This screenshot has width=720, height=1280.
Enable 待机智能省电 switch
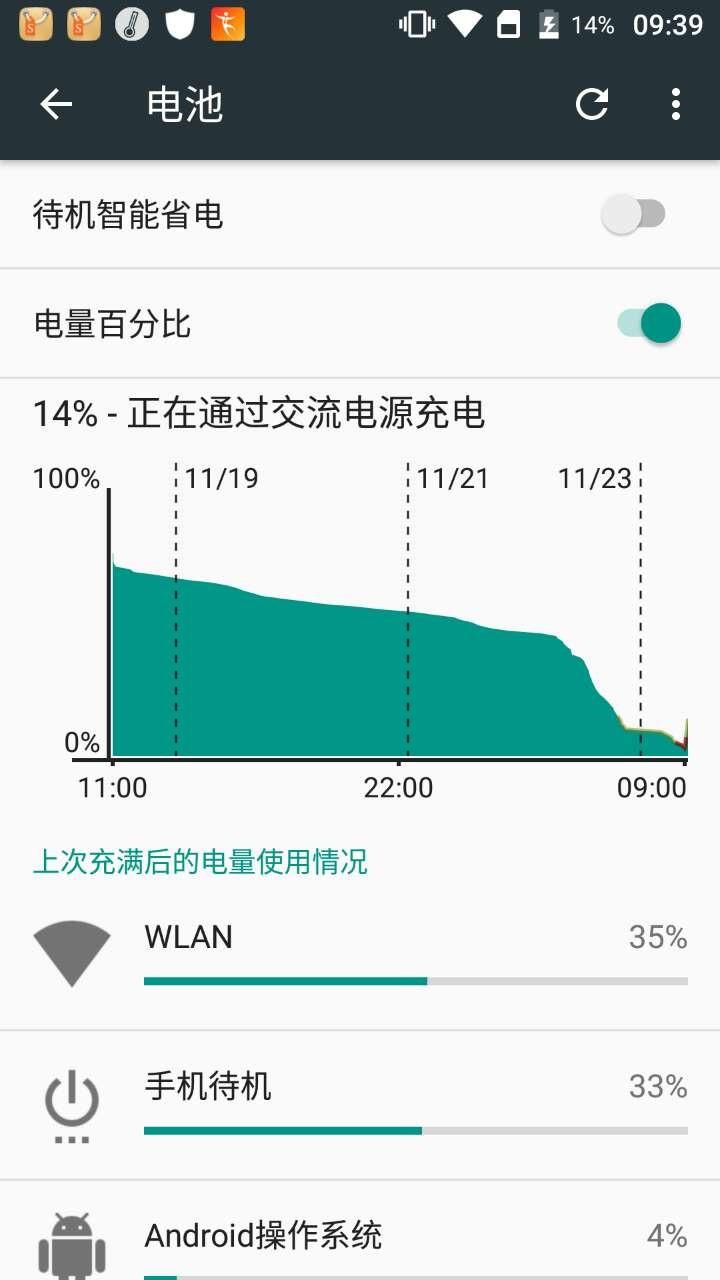[634, 214]
